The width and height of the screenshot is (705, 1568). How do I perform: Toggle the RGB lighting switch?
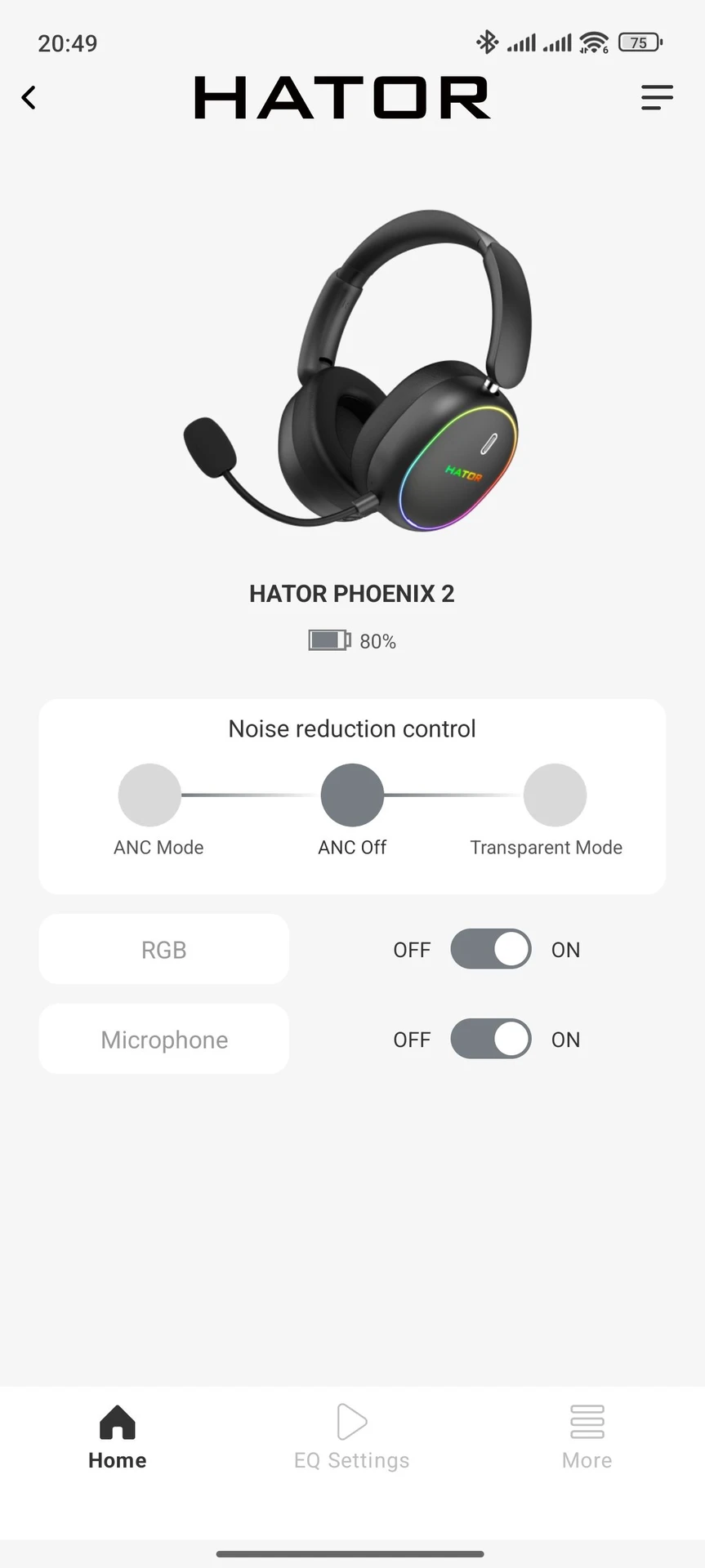coord(491,949)
